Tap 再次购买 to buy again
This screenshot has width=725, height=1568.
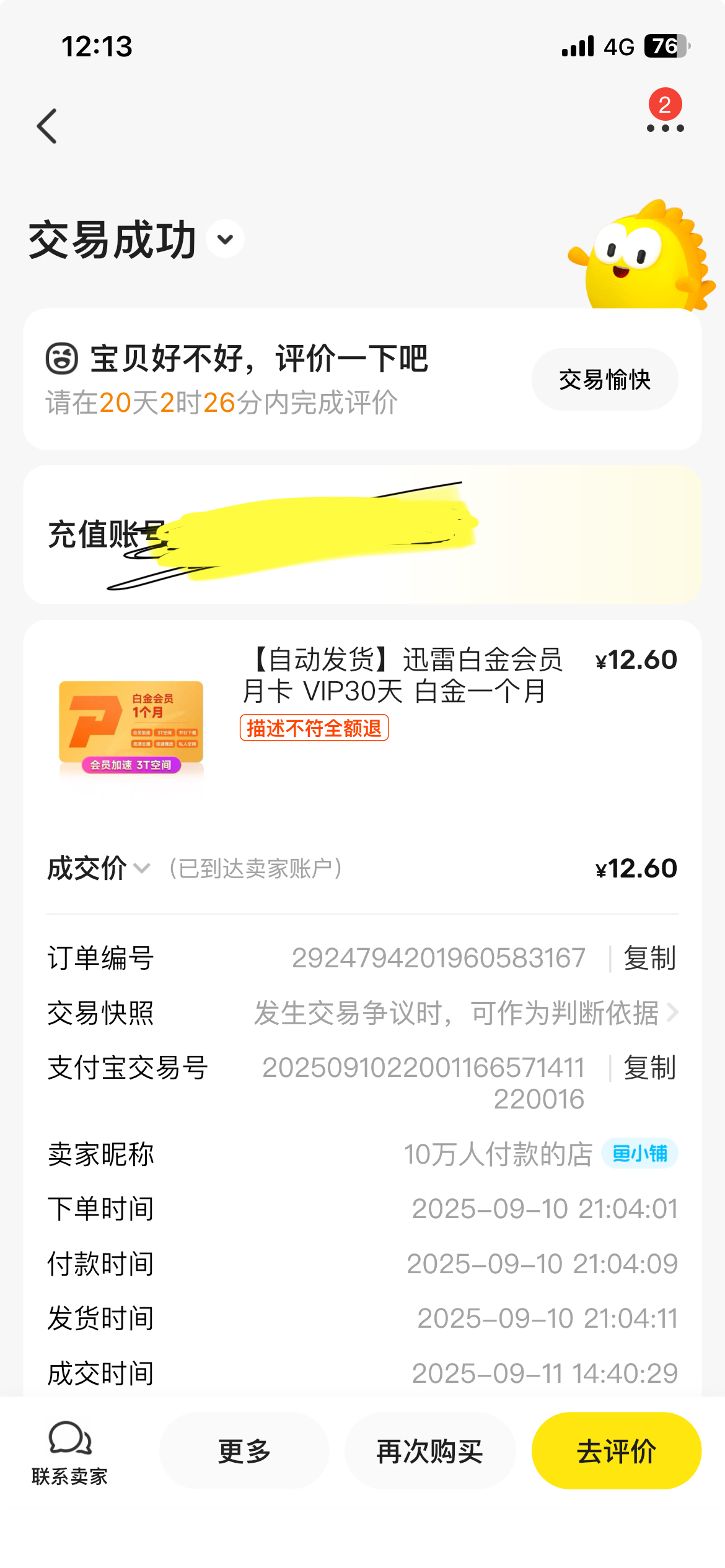[x=429, y=1451]
